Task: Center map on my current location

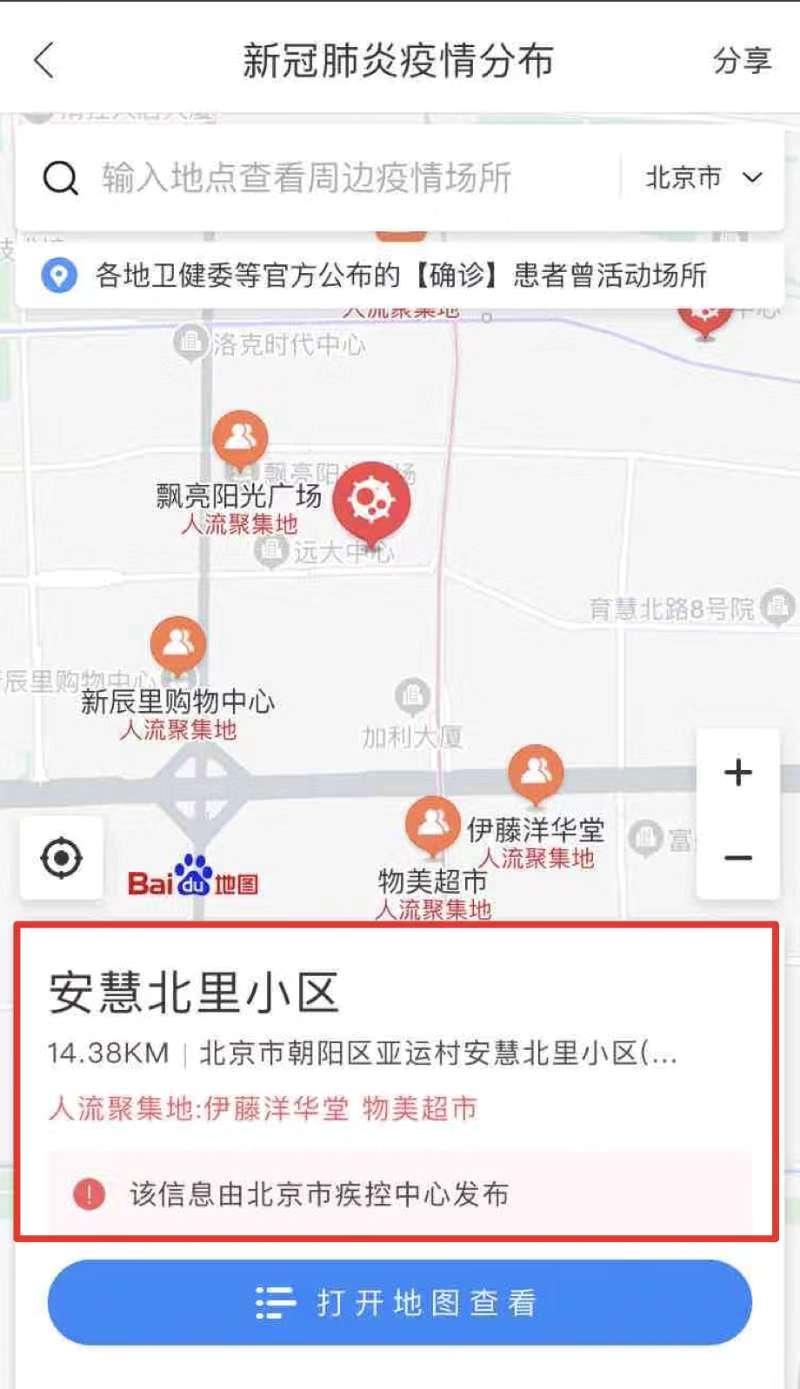Action: [x=62, y=858]
